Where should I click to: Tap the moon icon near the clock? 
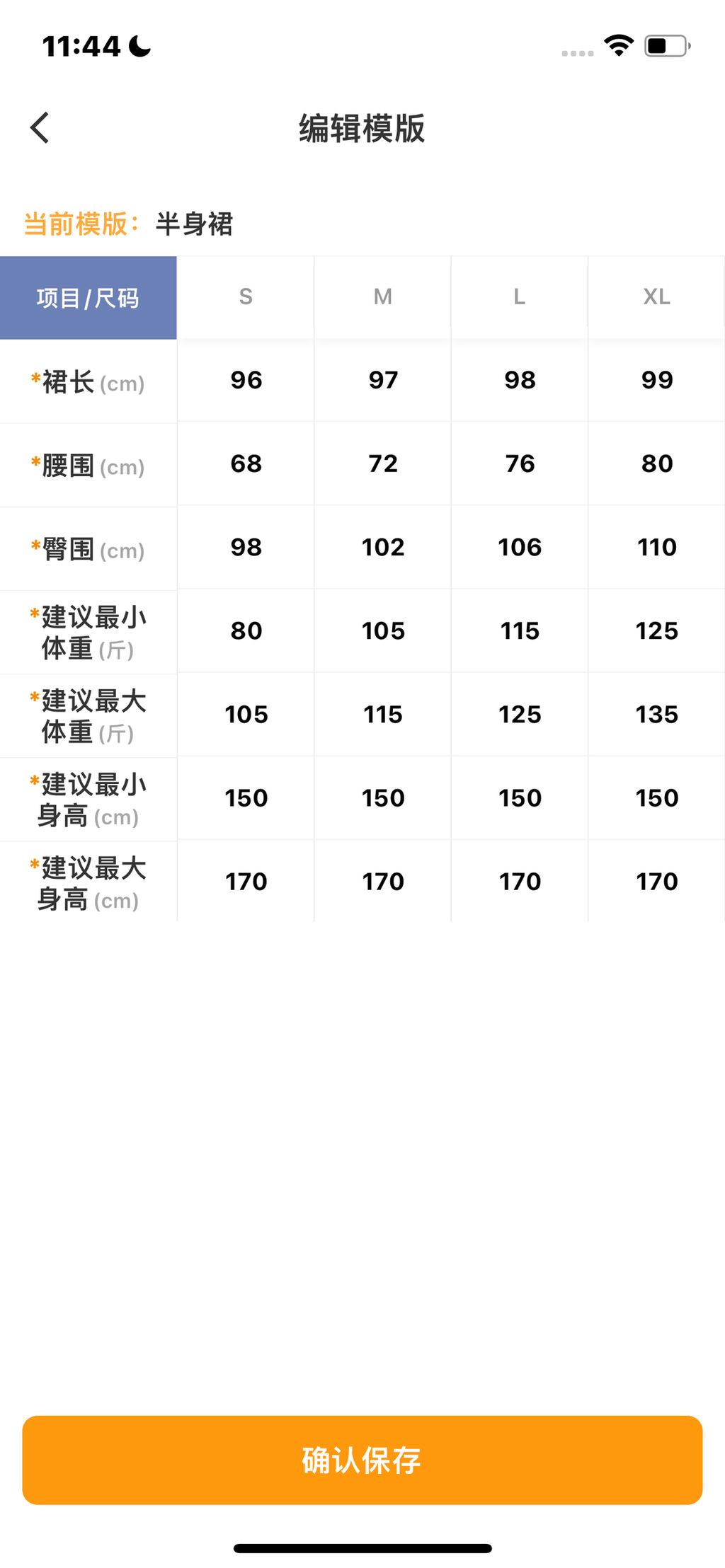[137, 45]
